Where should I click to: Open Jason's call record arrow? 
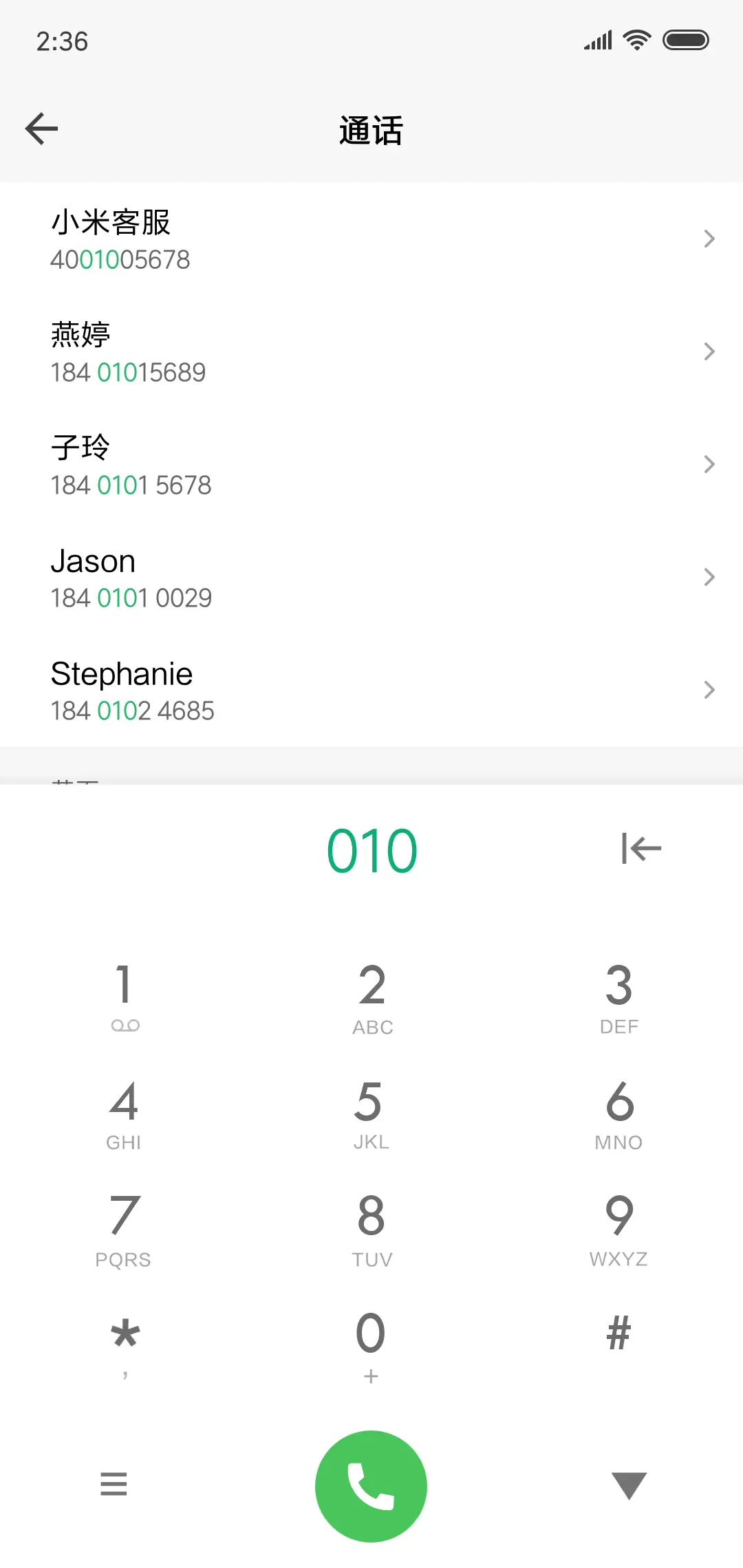pos(709,577)
